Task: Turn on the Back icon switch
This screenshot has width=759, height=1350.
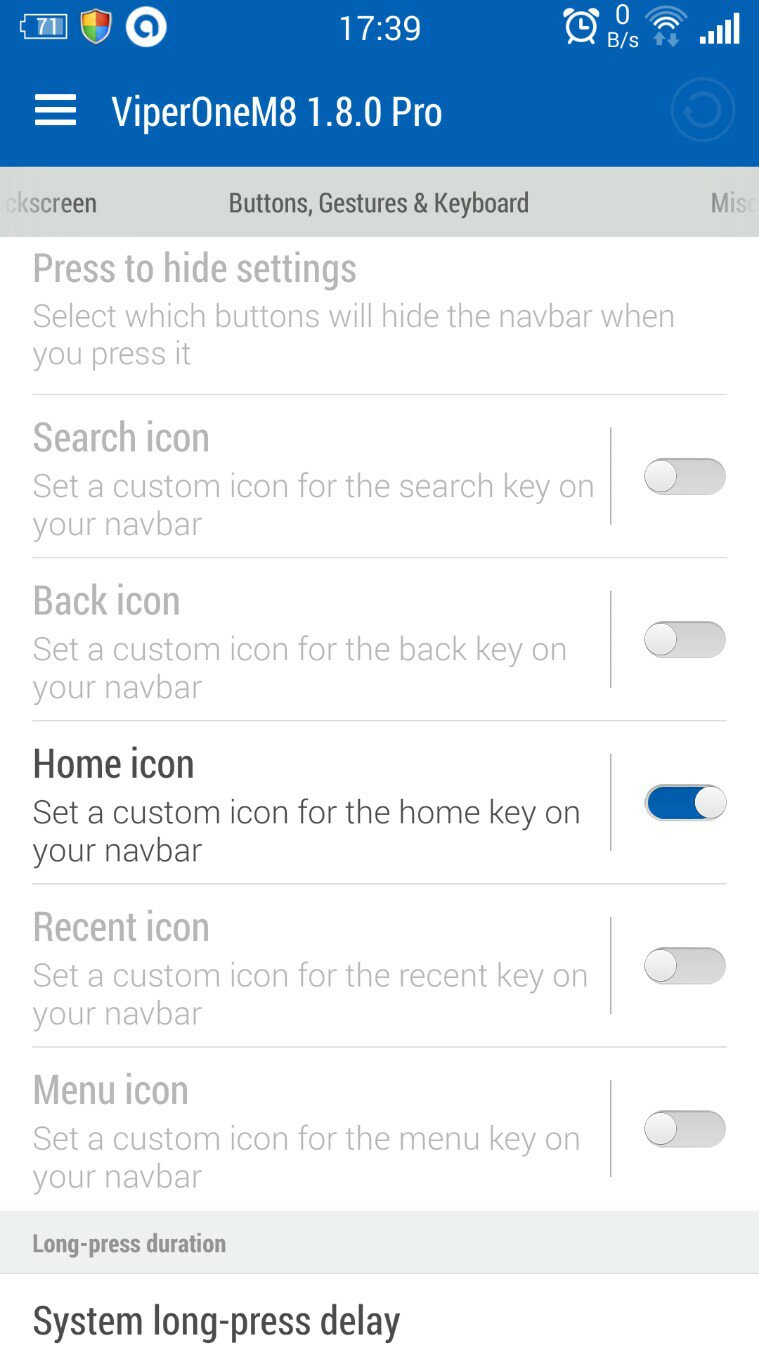Action: (684, 640)
